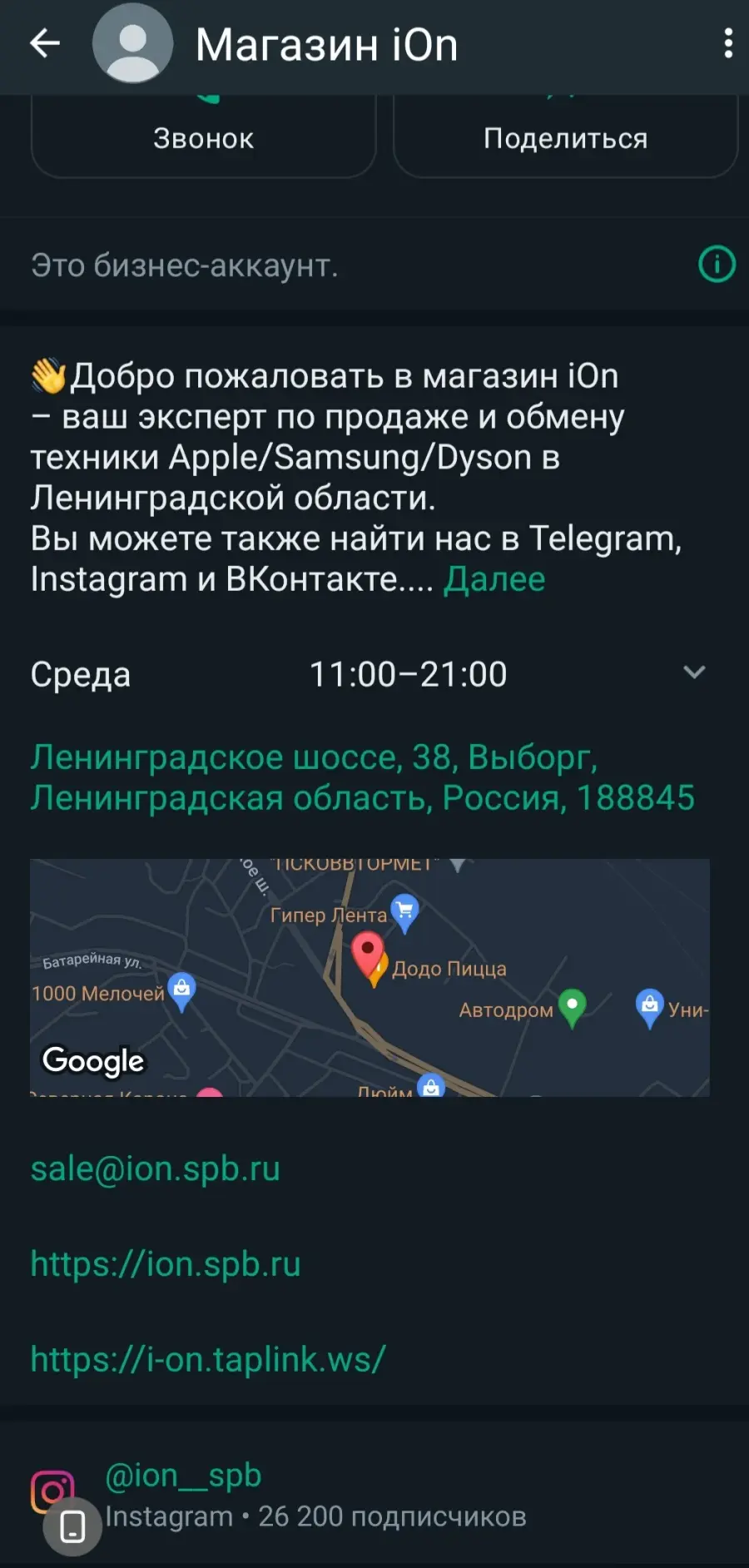Open business account info icon
Screen dimensions: 749x1568
click(717, 265)
